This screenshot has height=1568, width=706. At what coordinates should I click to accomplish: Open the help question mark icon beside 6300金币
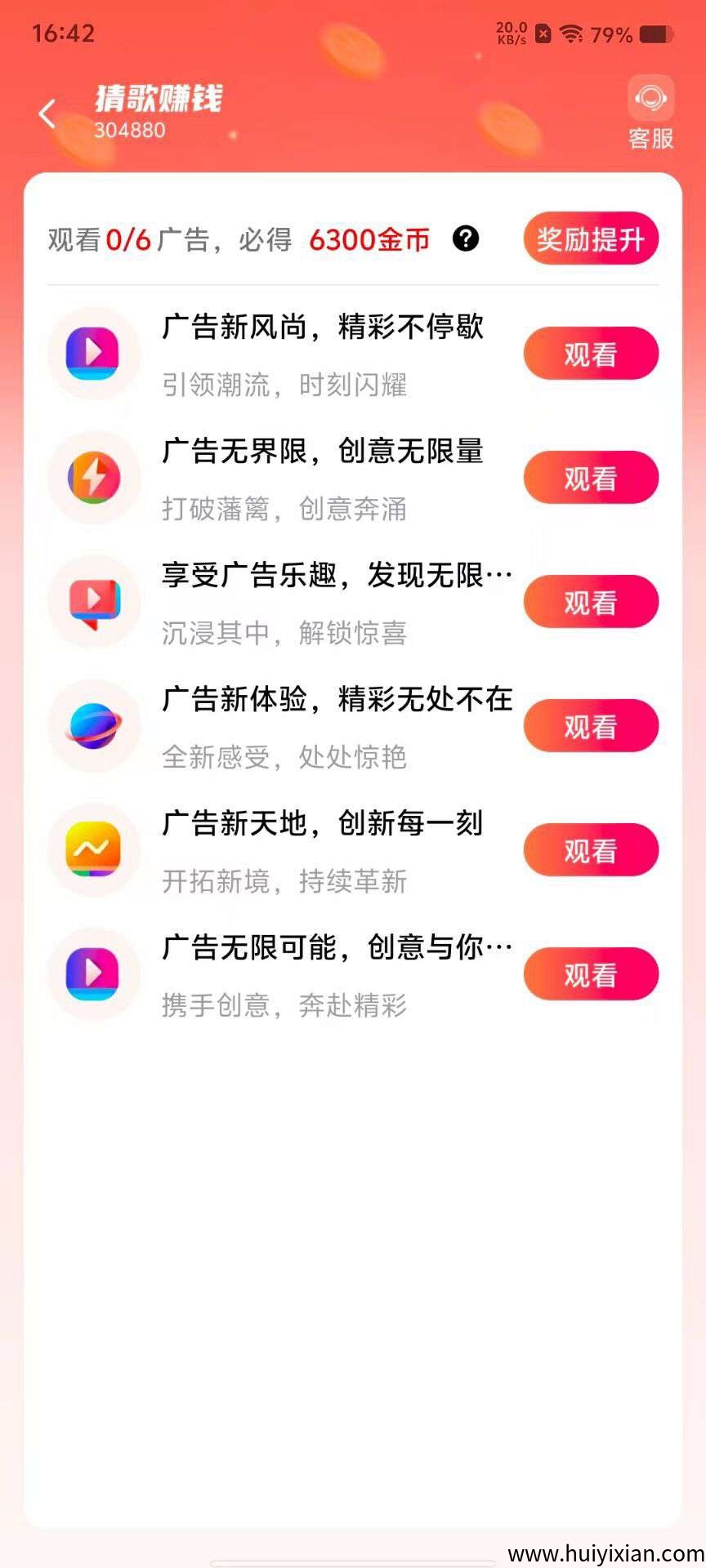(465, 238)
